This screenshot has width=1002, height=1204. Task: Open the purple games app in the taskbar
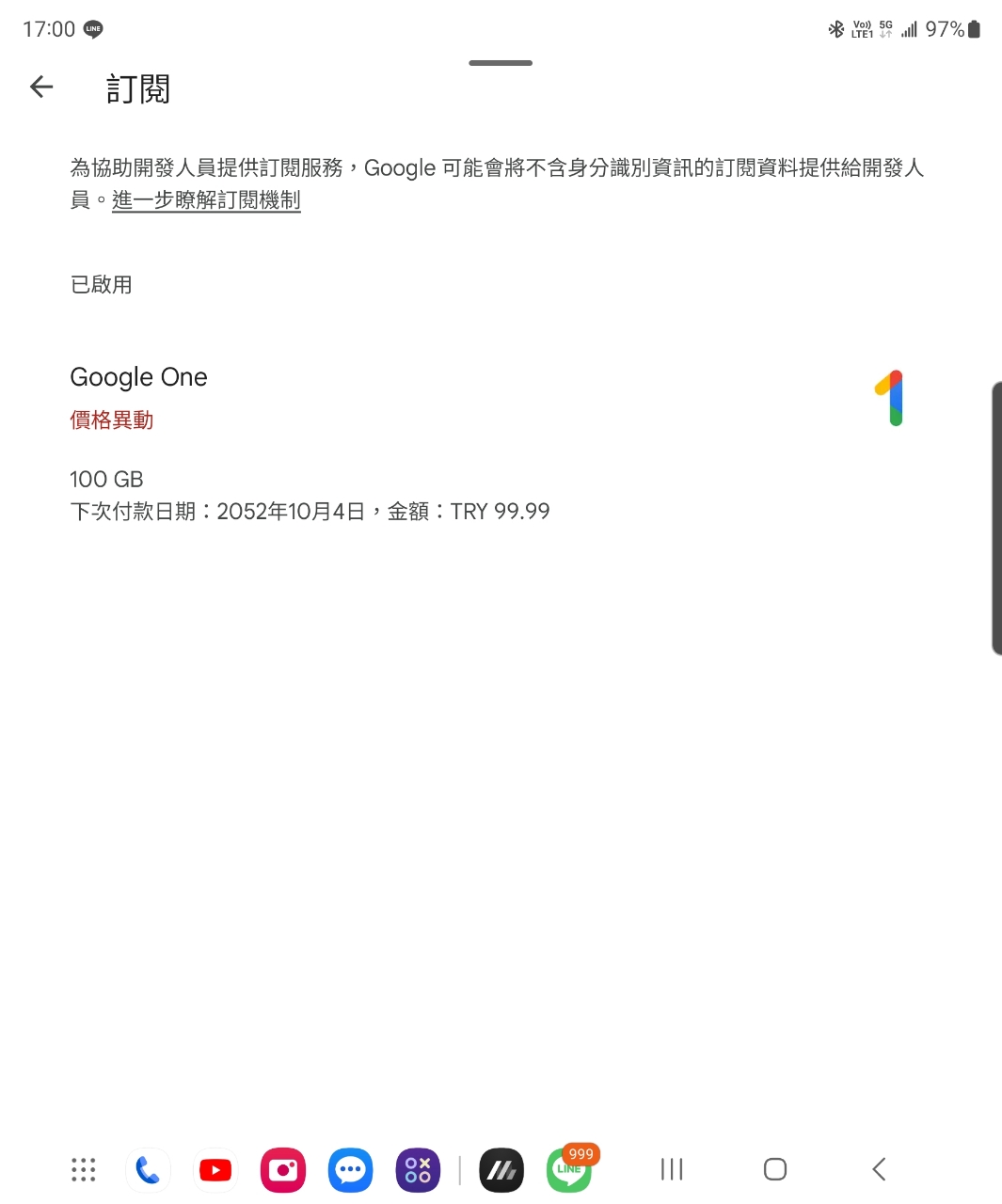[x=418, y=1170]
